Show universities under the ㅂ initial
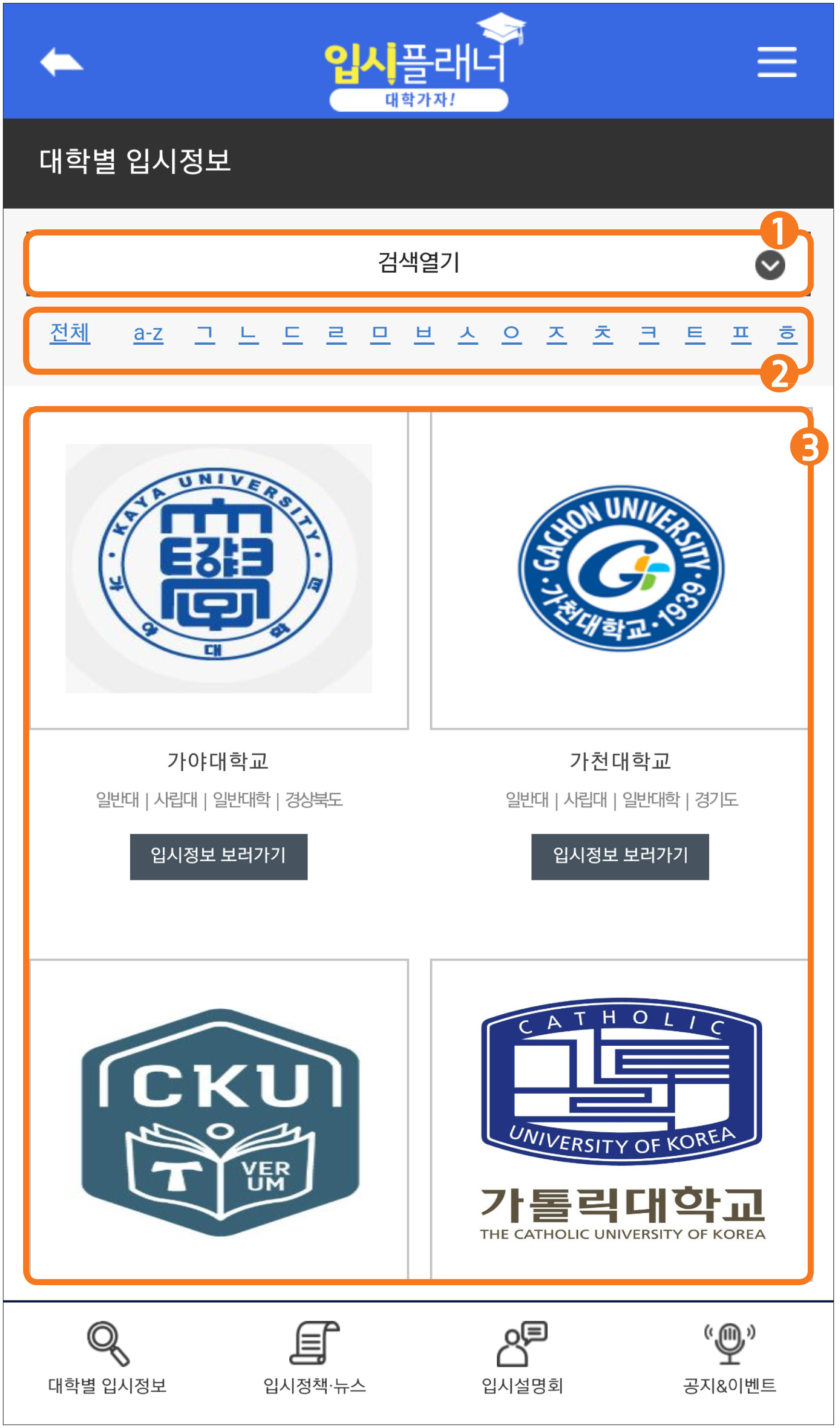840x1428 pixels. point(424,334)
